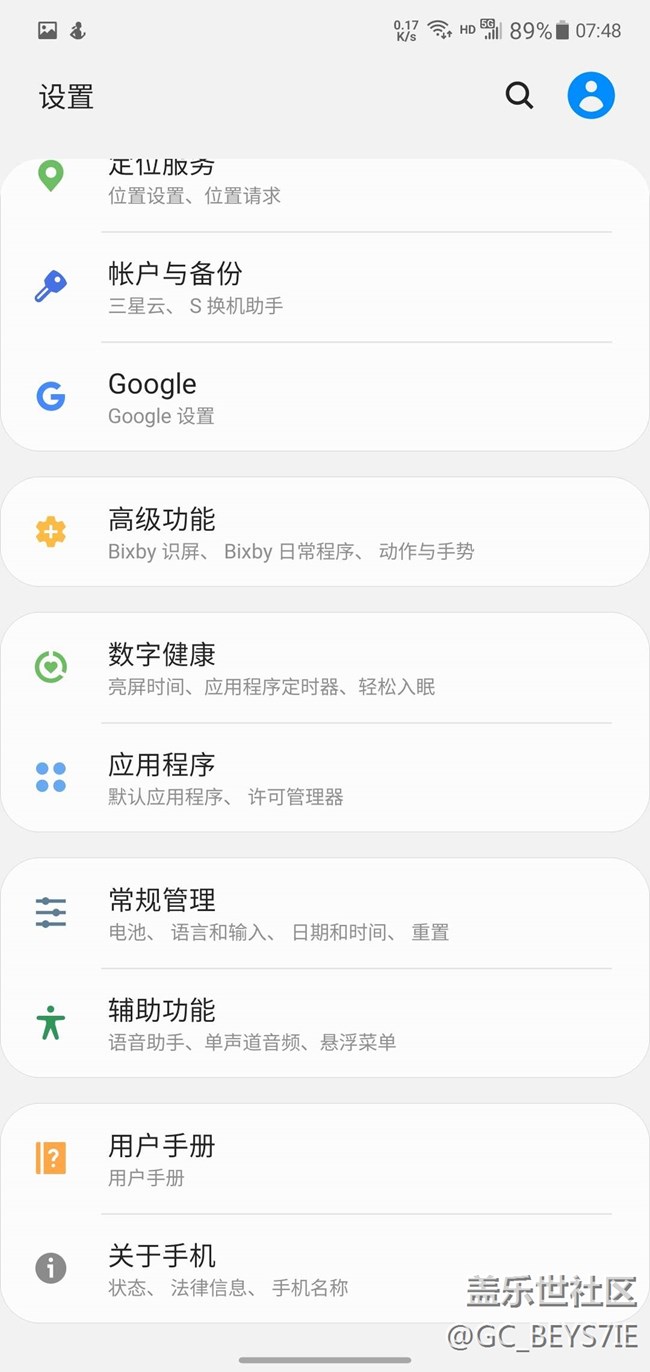The width and height of the screenshot is (650, 1372).
Task: View 关于手机 details
Action: pos(325,1269)
